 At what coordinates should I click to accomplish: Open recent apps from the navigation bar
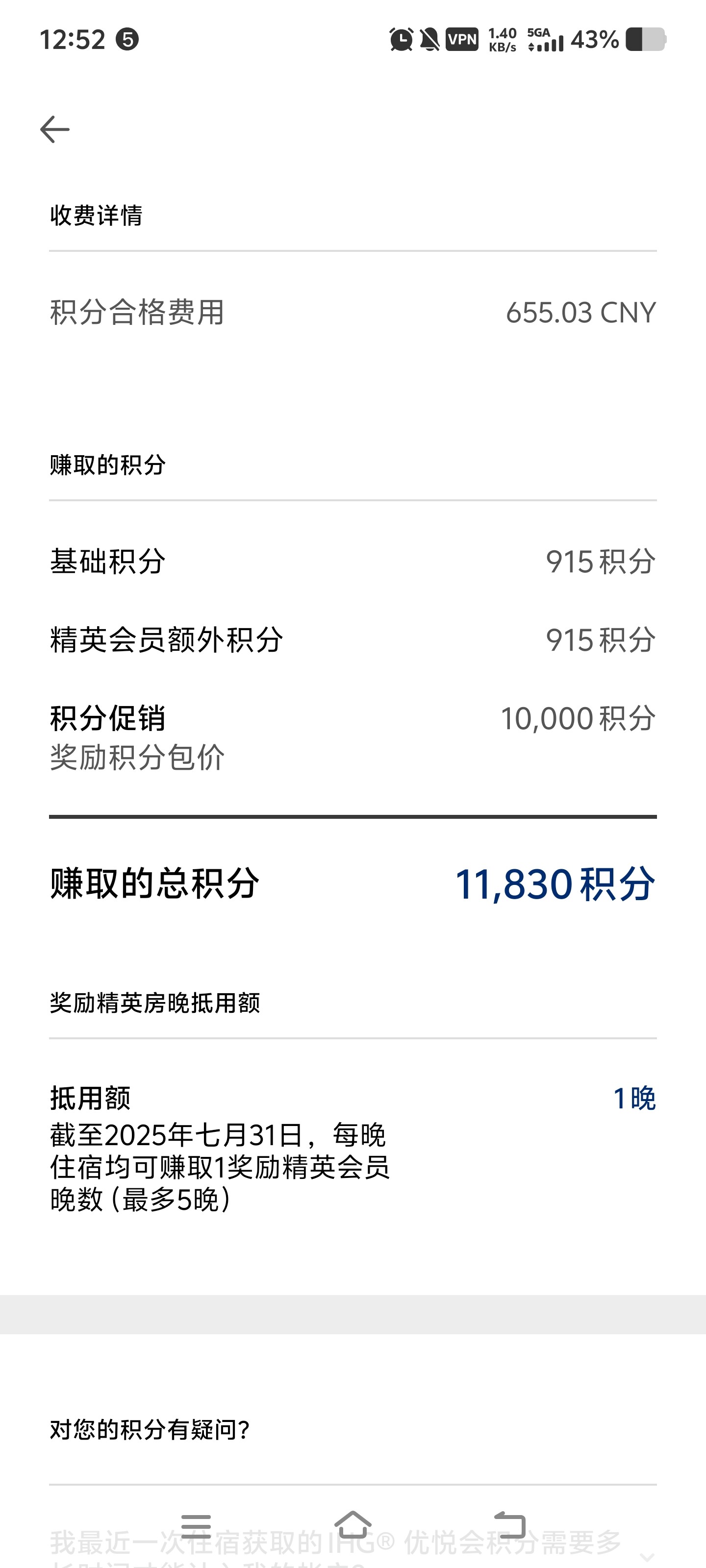tap(196, 1526)
